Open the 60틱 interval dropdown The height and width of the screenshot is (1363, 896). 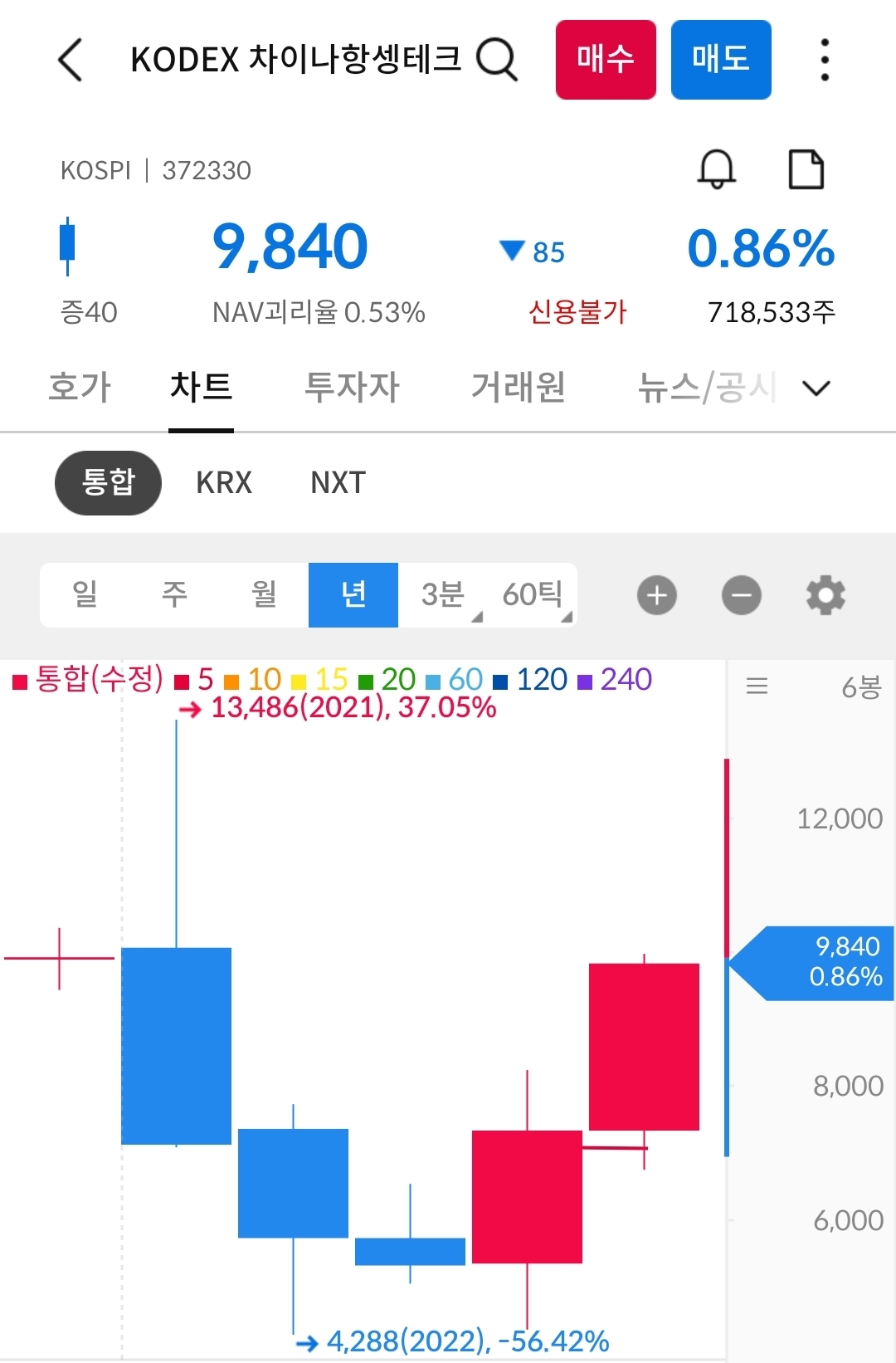[534, 594]
